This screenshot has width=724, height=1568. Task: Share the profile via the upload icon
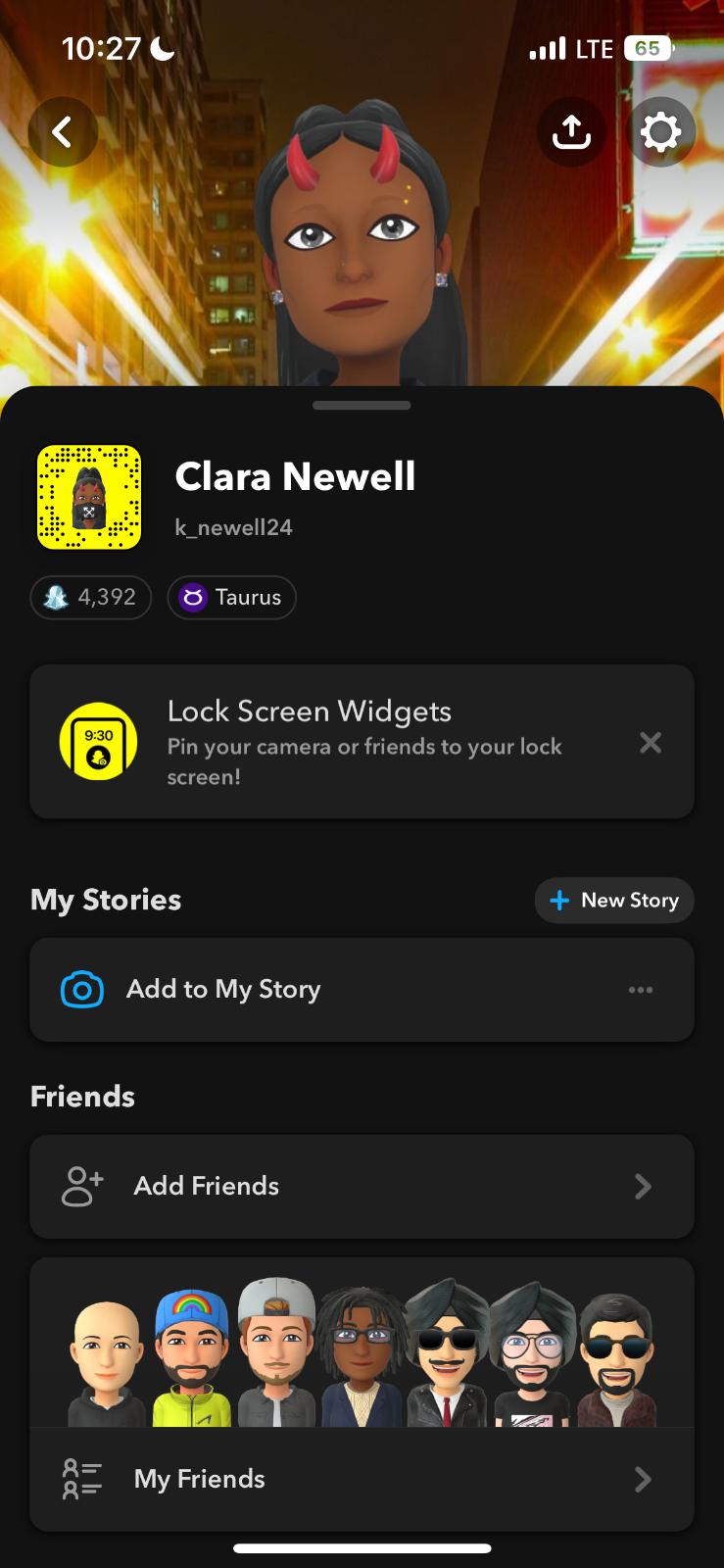(x=571, y=131)
